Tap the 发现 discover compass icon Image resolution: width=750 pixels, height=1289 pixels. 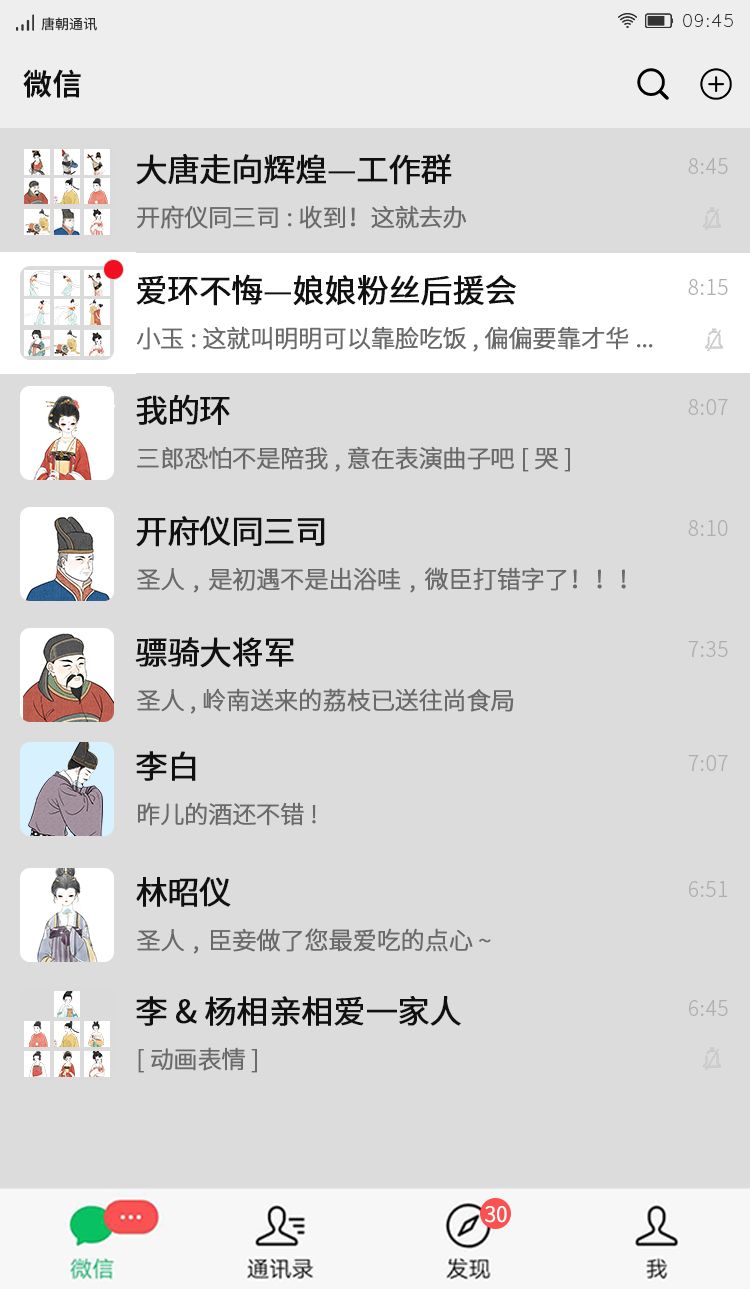pos(467,1222)
